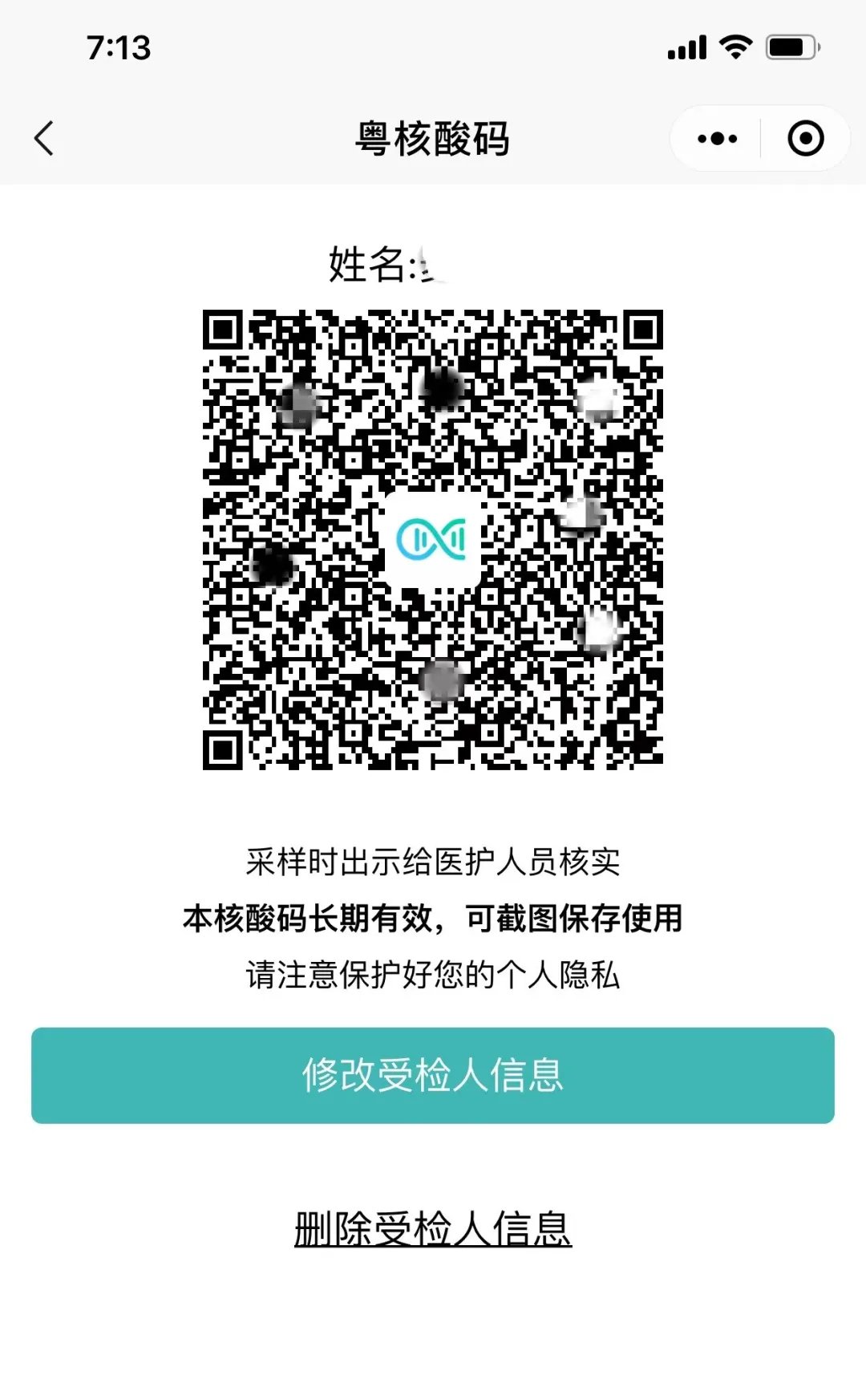Viewport: 866px width, 1400px height.
Task: Tap the 修改受检人信息 button
Action: [433, 1075]
